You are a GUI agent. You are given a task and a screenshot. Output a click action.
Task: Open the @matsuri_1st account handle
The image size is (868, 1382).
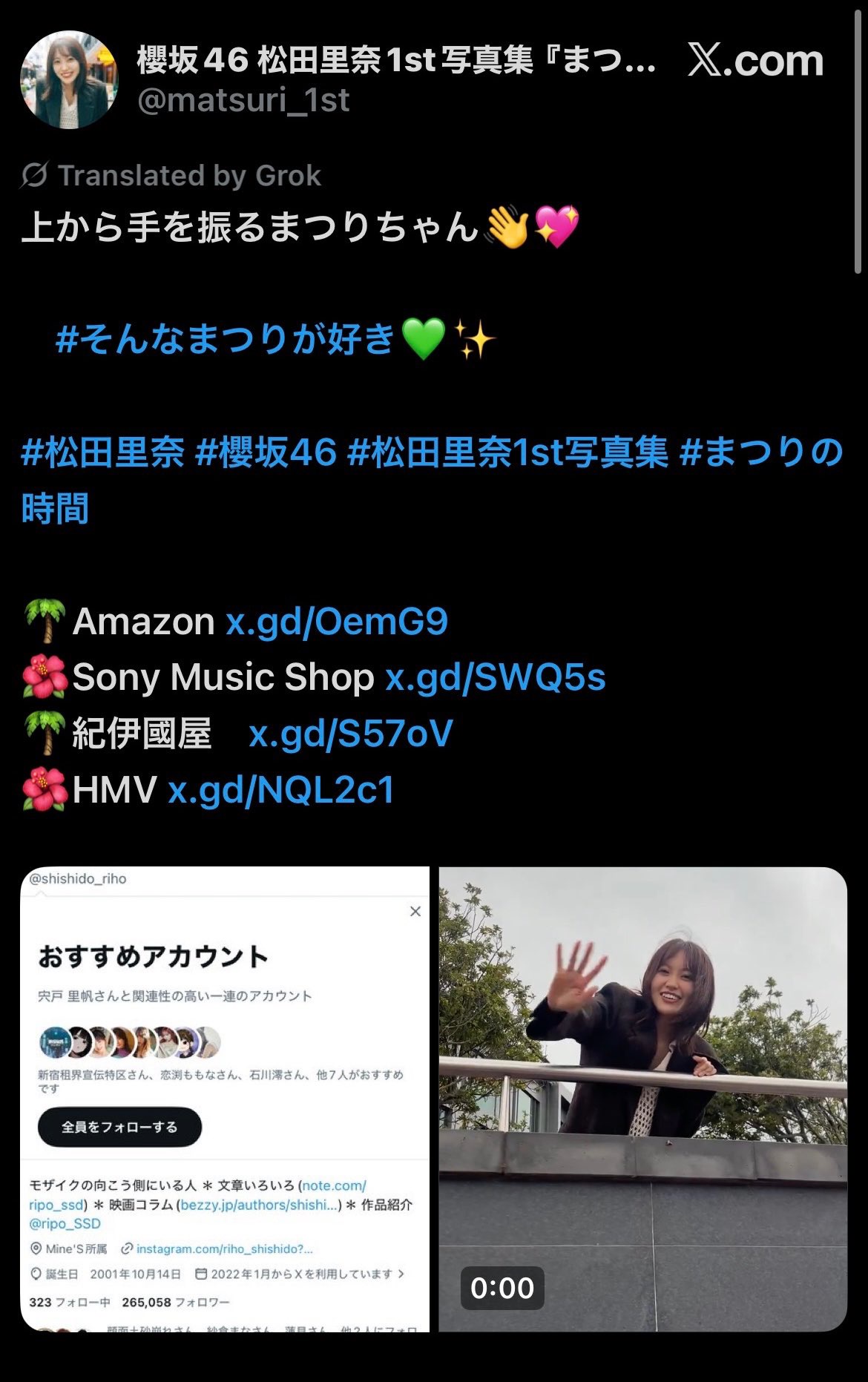click(243, 100)
